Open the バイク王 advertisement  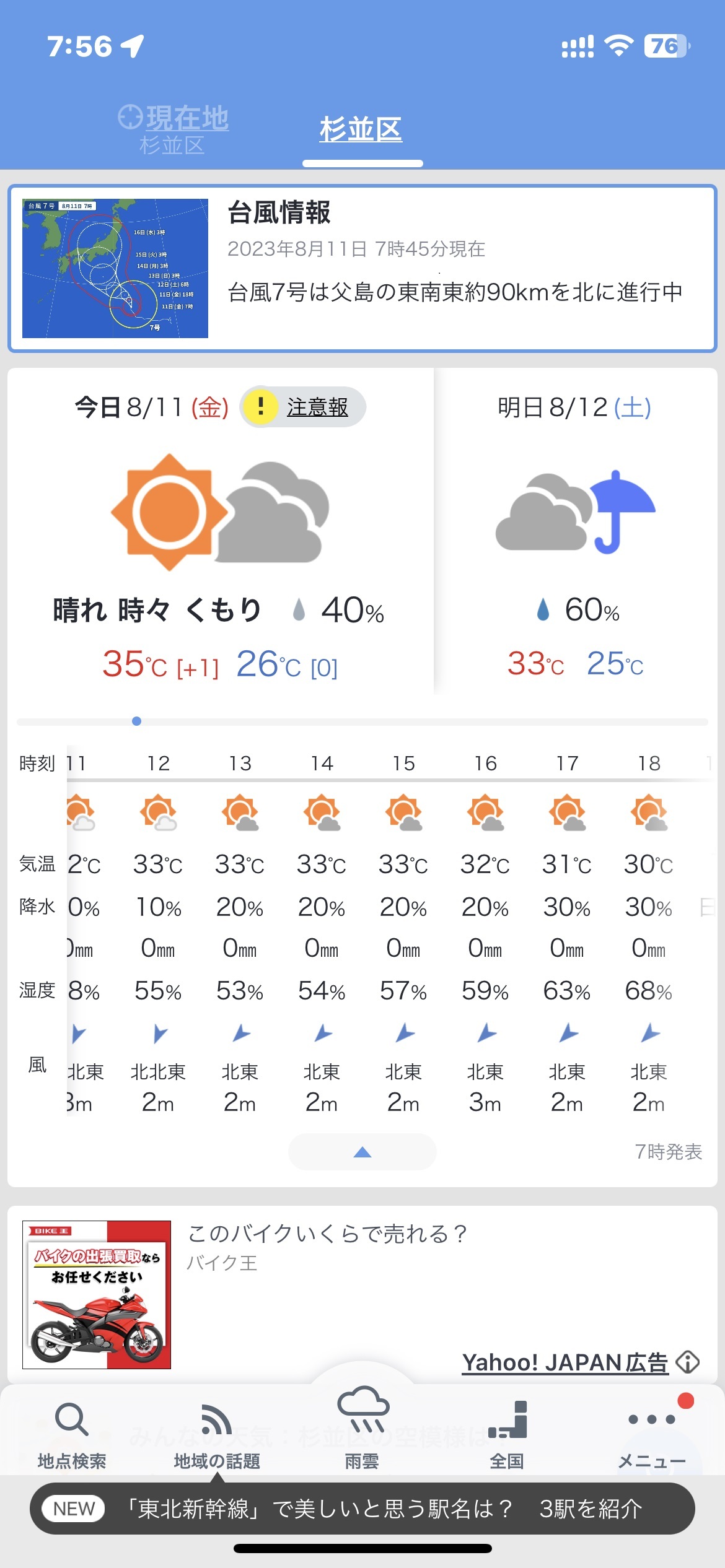[362, 1294]
